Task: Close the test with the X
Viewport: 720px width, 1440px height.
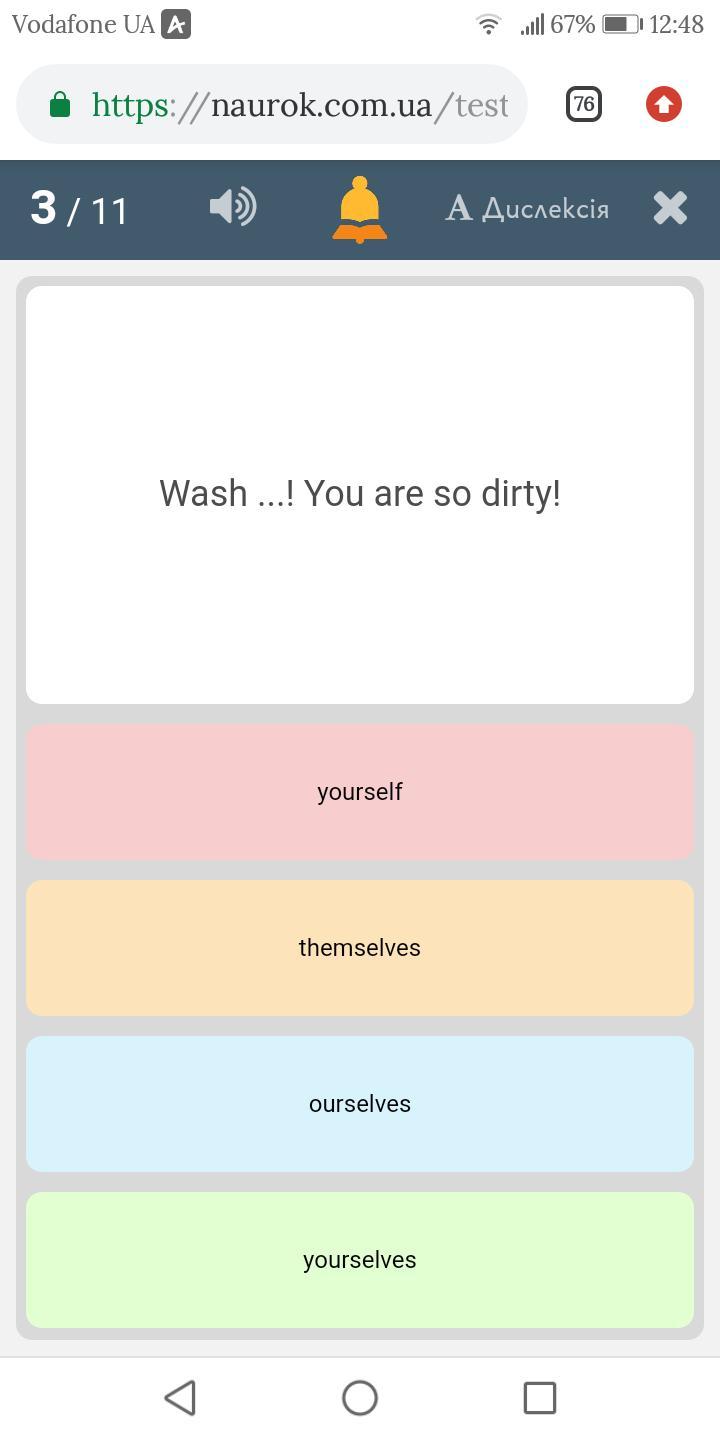Action: [670, 208]
